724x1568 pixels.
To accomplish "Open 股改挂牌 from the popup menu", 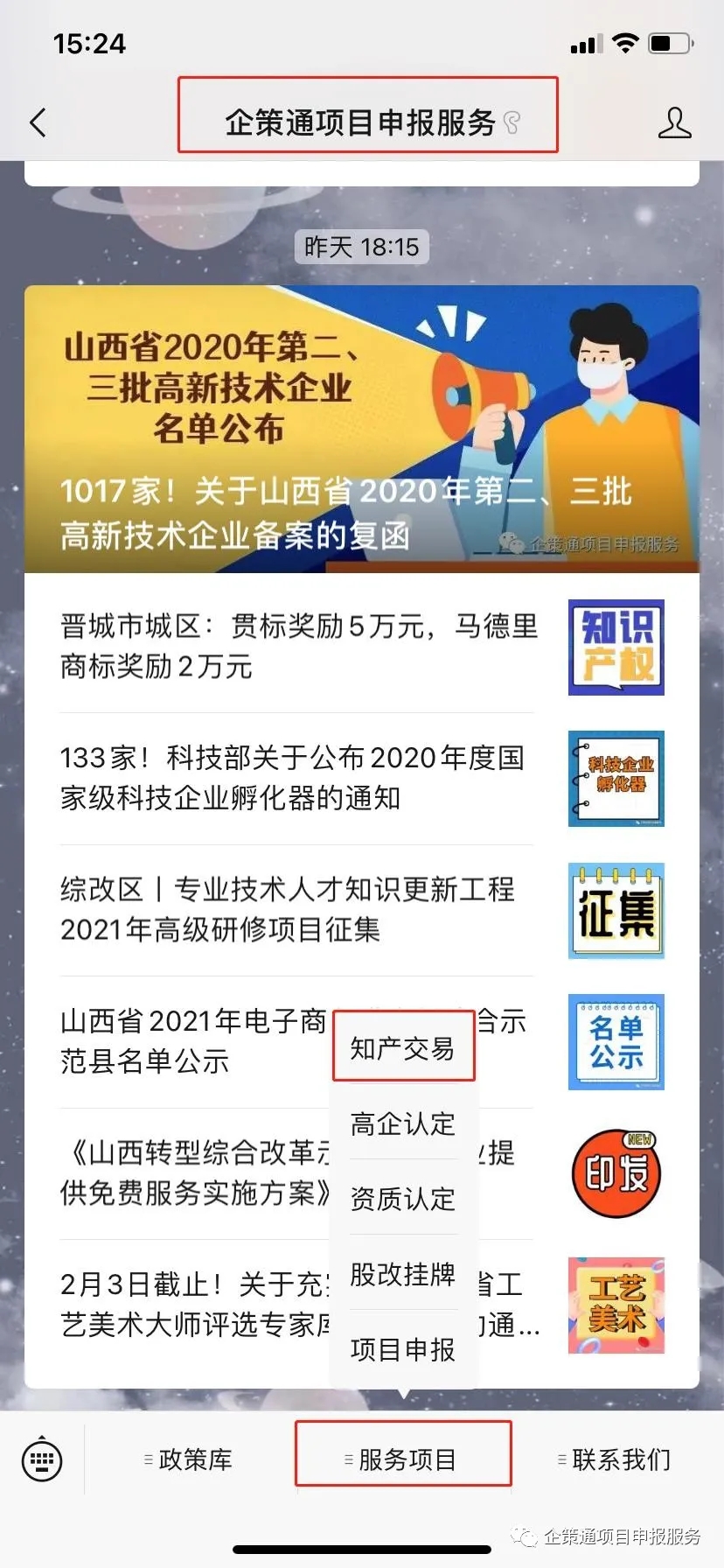I will coord(403,1274).
